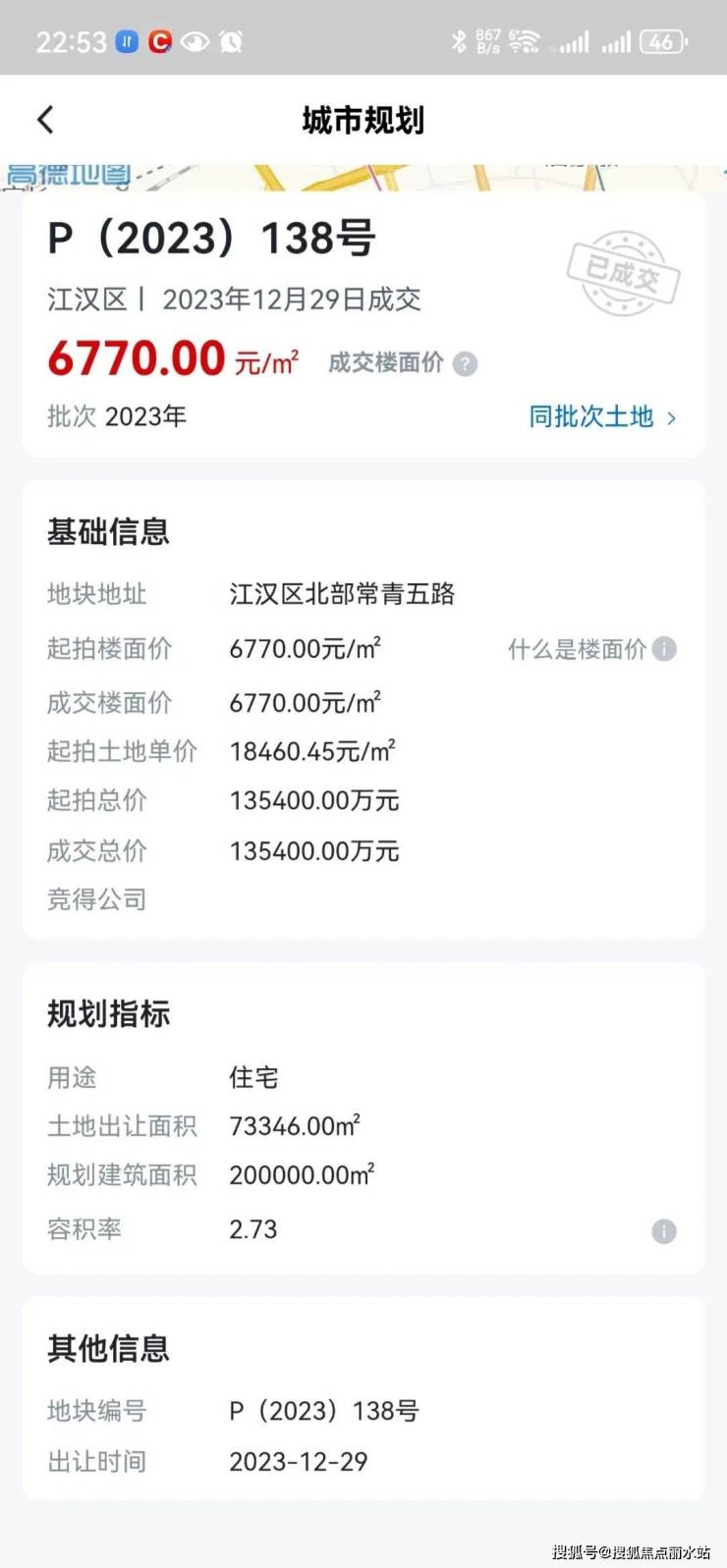Open the 什么是楼面价 explanation
Image resolution: width=727 pixels, height=1568 pixels.
tap(591, 649)
